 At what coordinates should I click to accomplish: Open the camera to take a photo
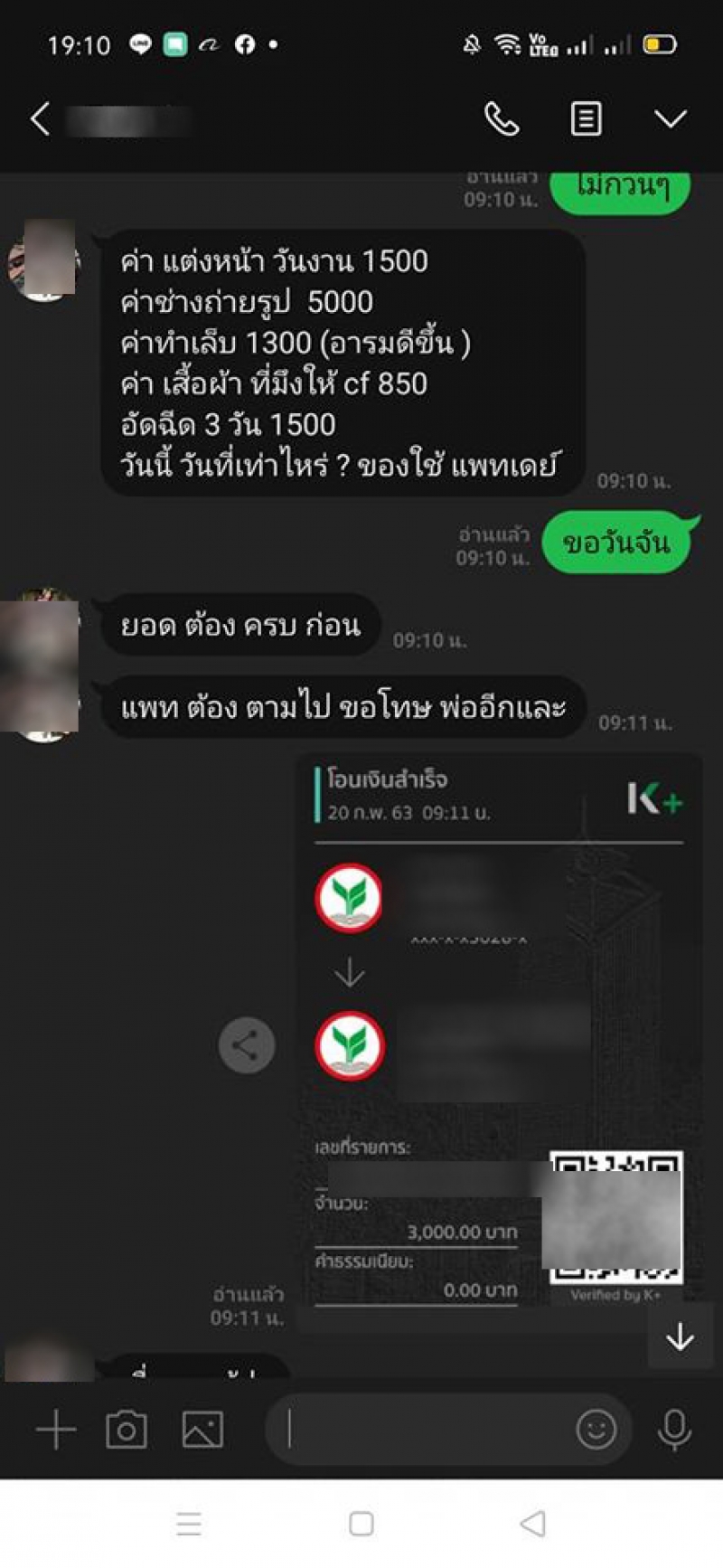click(127, 1430)
